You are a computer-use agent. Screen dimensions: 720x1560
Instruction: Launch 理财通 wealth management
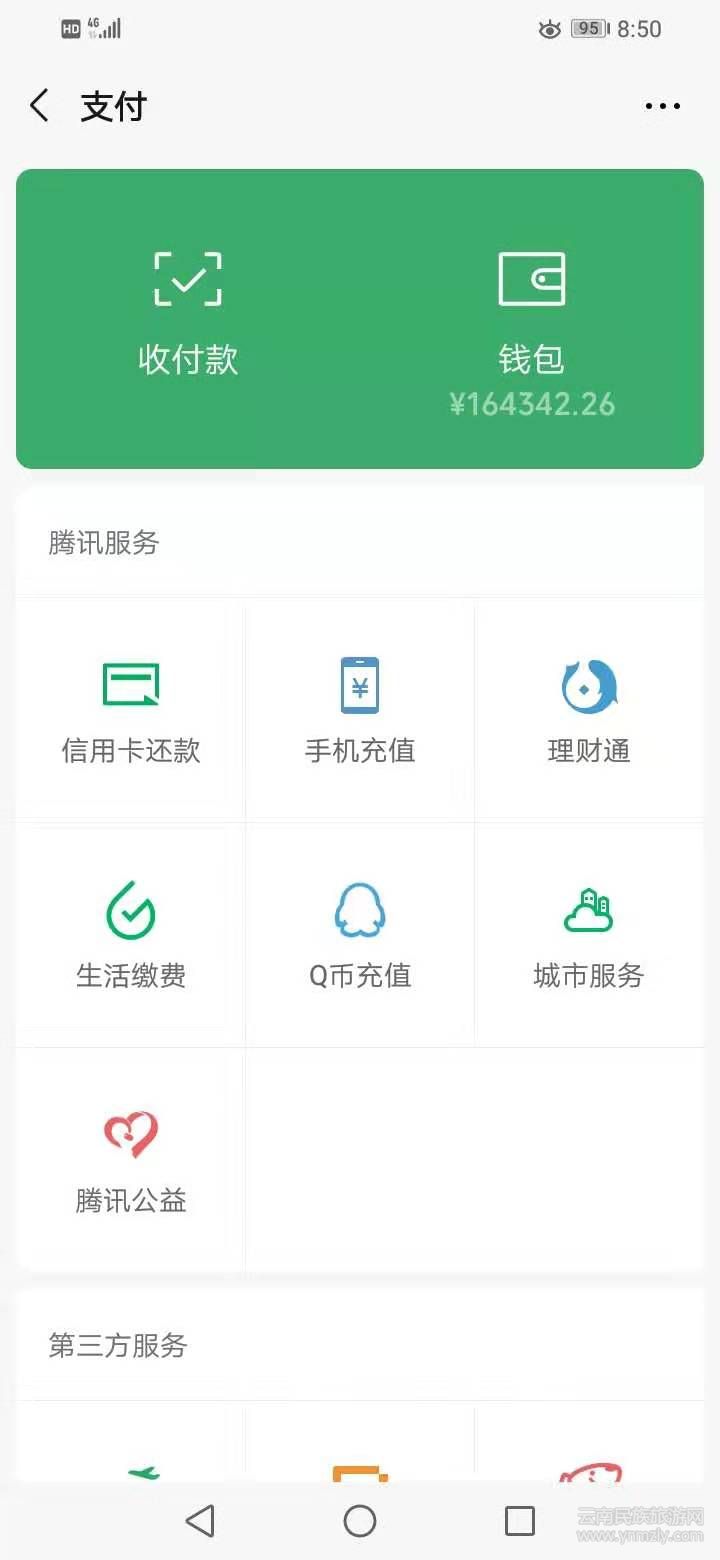tap(589, 710)
